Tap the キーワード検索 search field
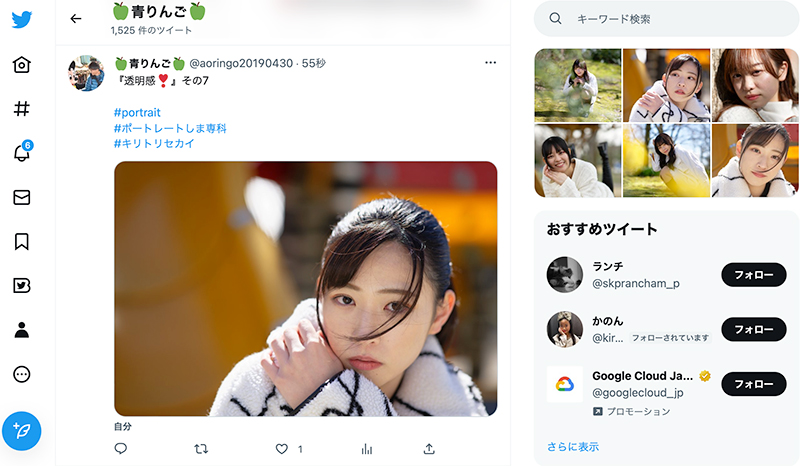 click(x=666, y=19)
